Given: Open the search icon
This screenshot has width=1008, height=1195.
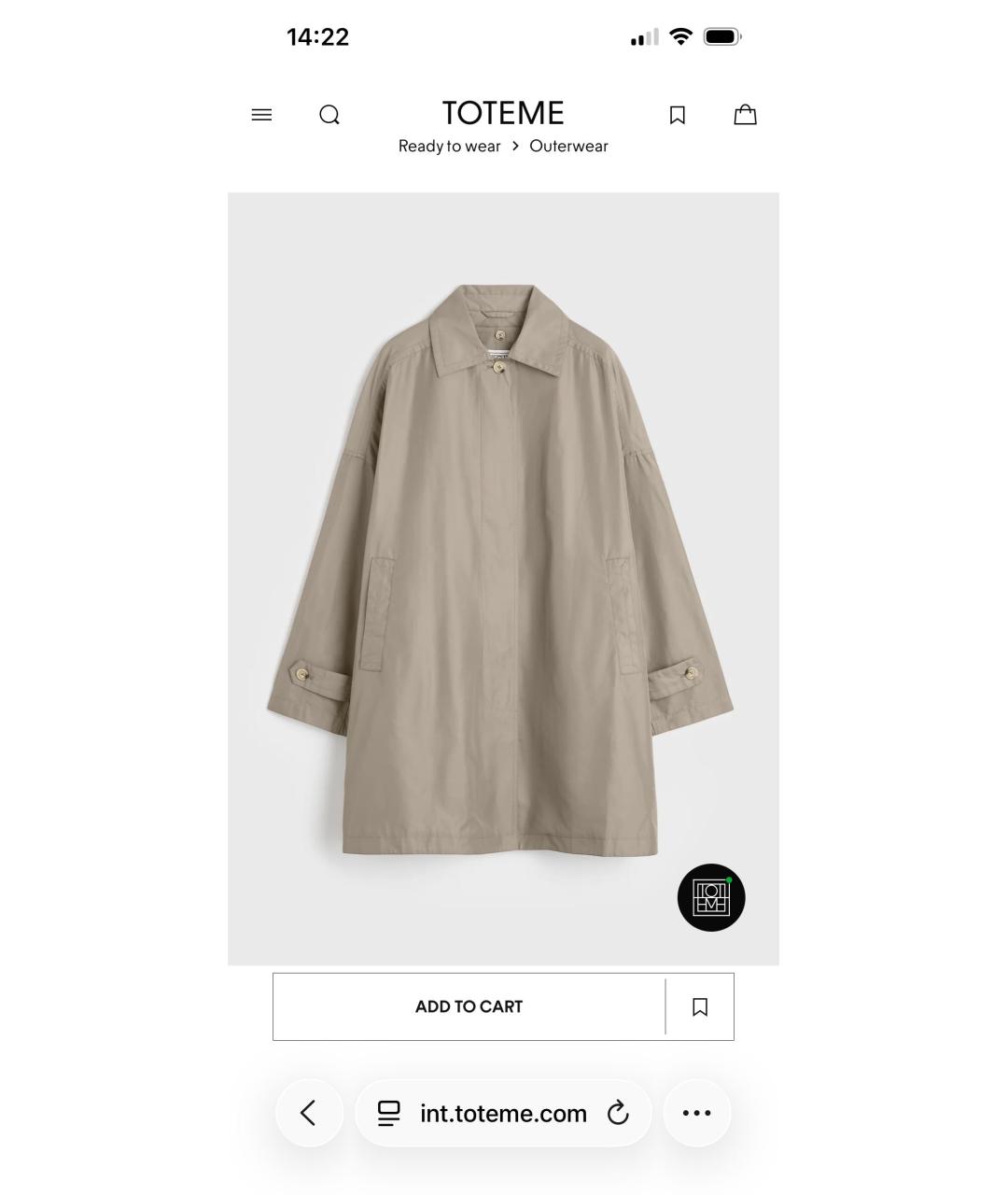Looking at the screenshot, I should pyautogui.click(x=329, y=115).
